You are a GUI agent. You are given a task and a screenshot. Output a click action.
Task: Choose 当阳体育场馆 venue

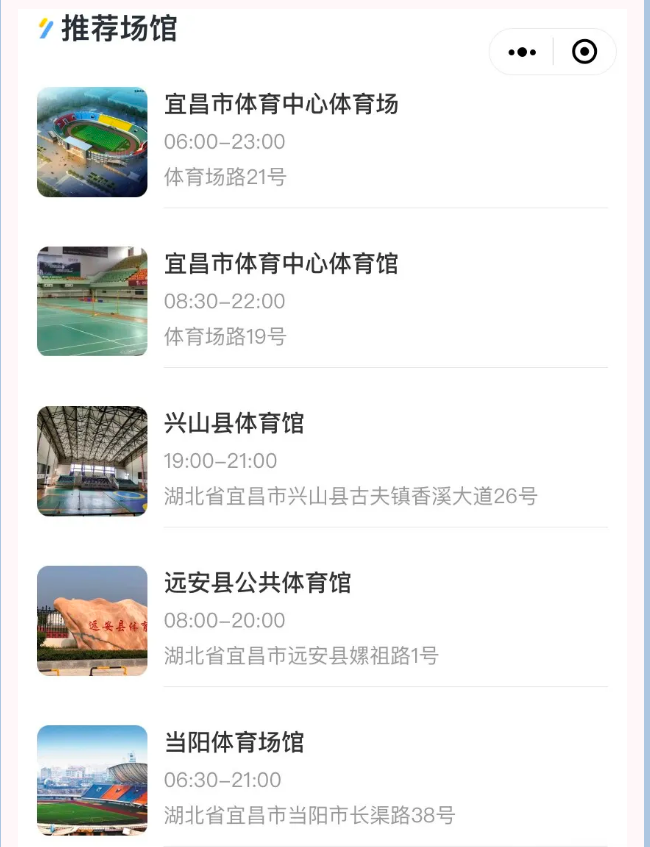coord(234,743)
